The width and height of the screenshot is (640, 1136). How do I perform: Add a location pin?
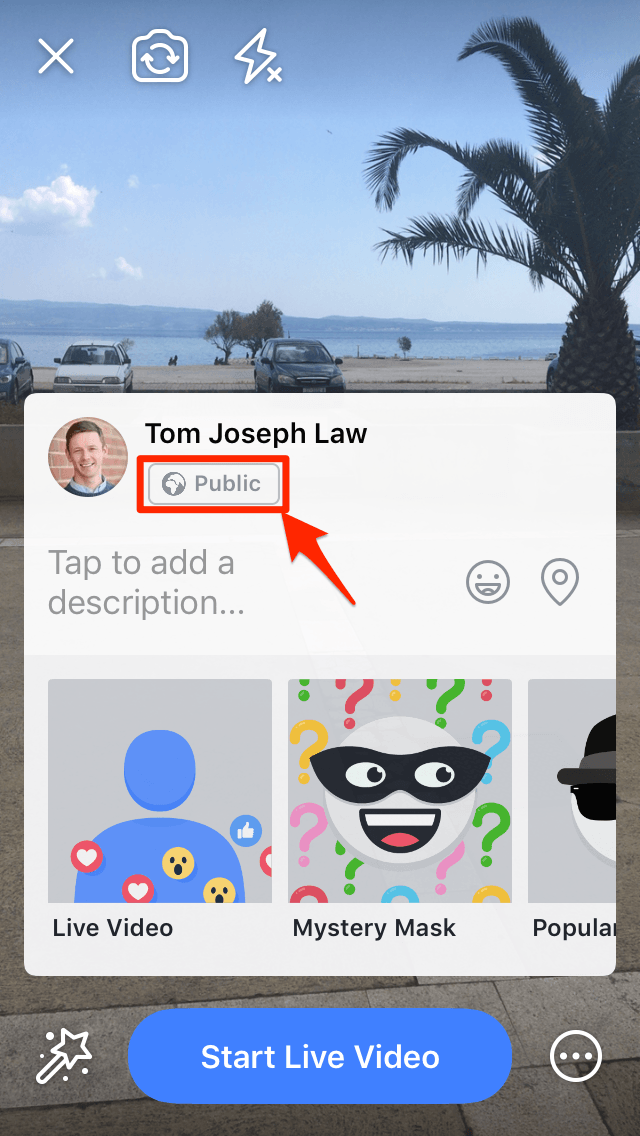560,581
